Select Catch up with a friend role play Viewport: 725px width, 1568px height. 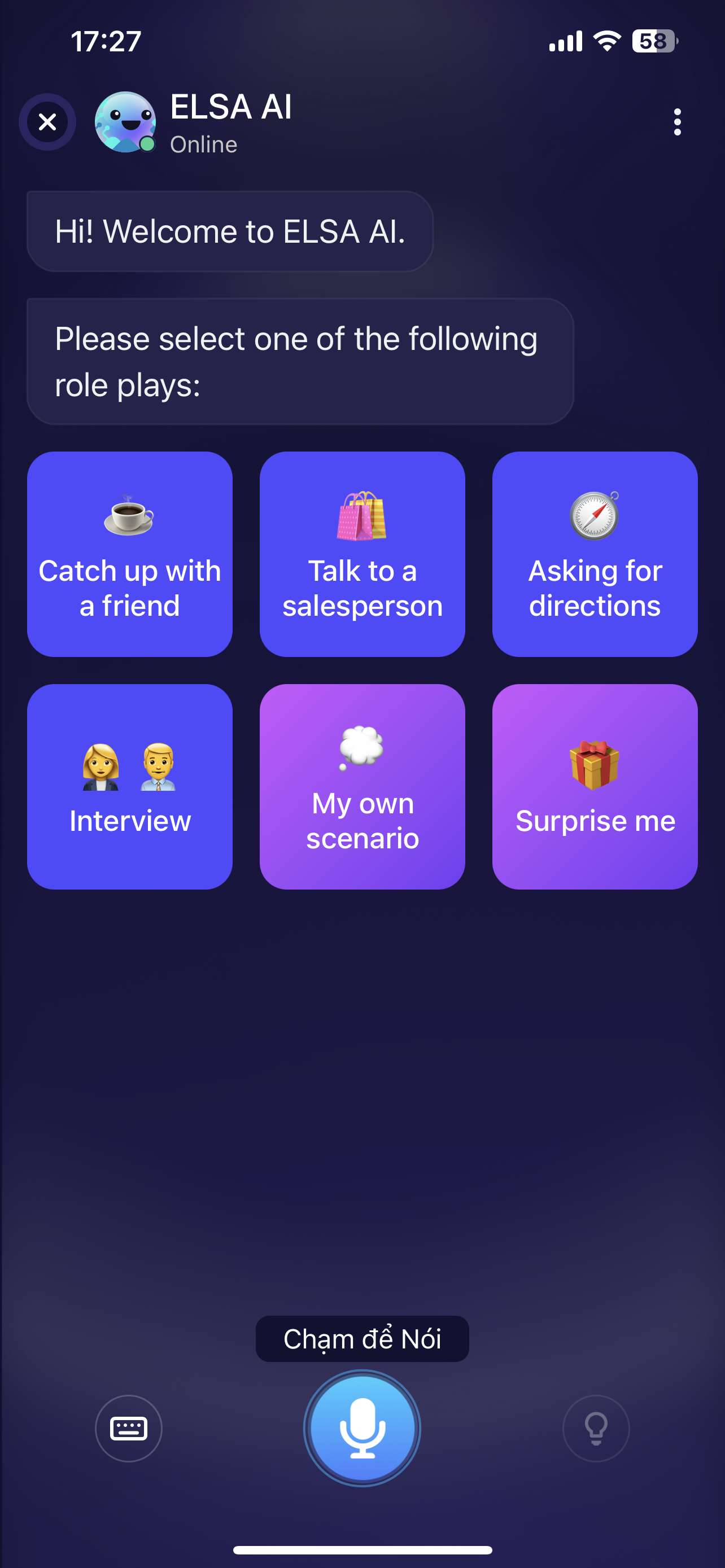tap(130, 554)
